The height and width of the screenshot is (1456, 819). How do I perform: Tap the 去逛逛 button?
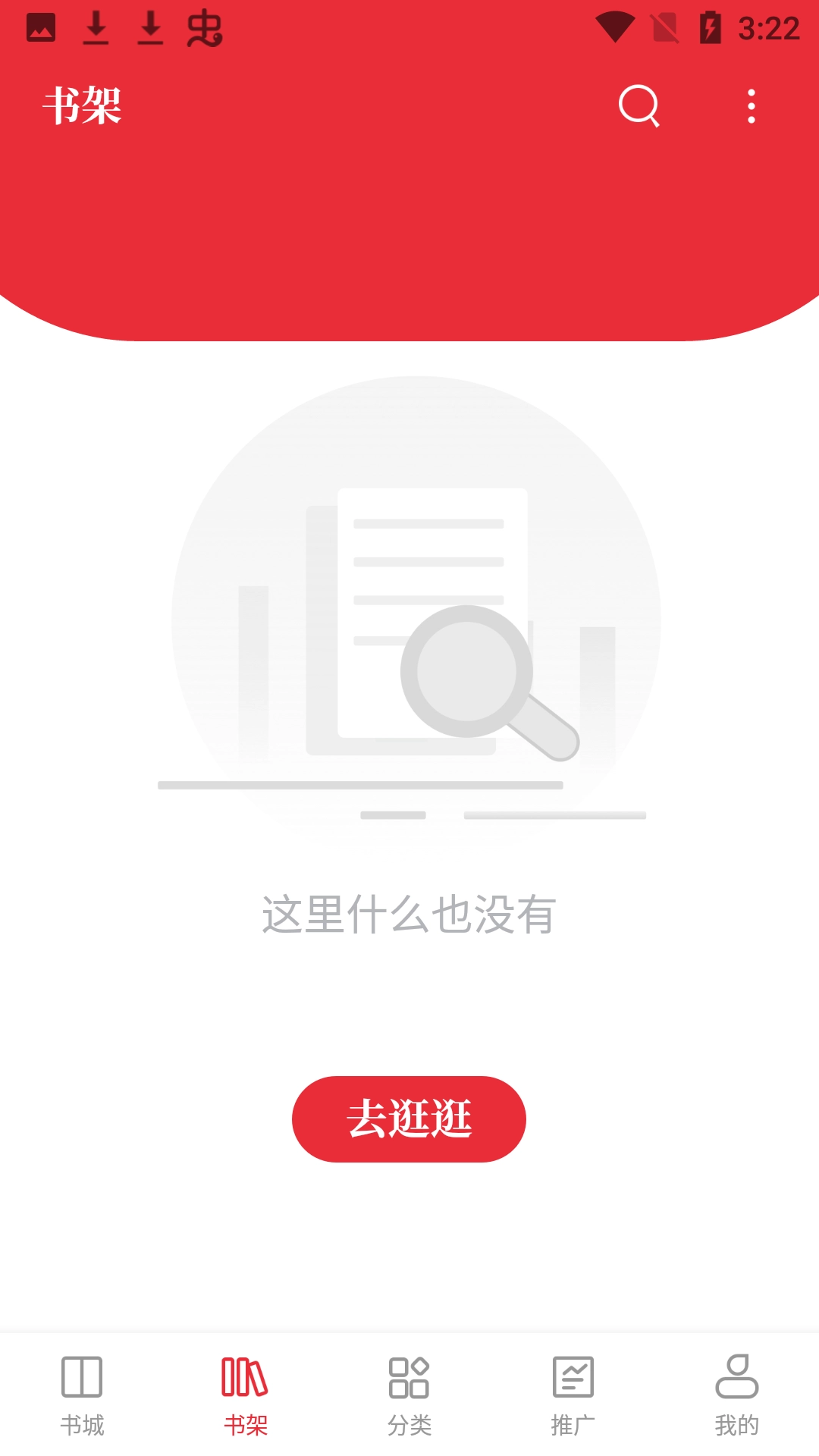tap(409, 1119)
